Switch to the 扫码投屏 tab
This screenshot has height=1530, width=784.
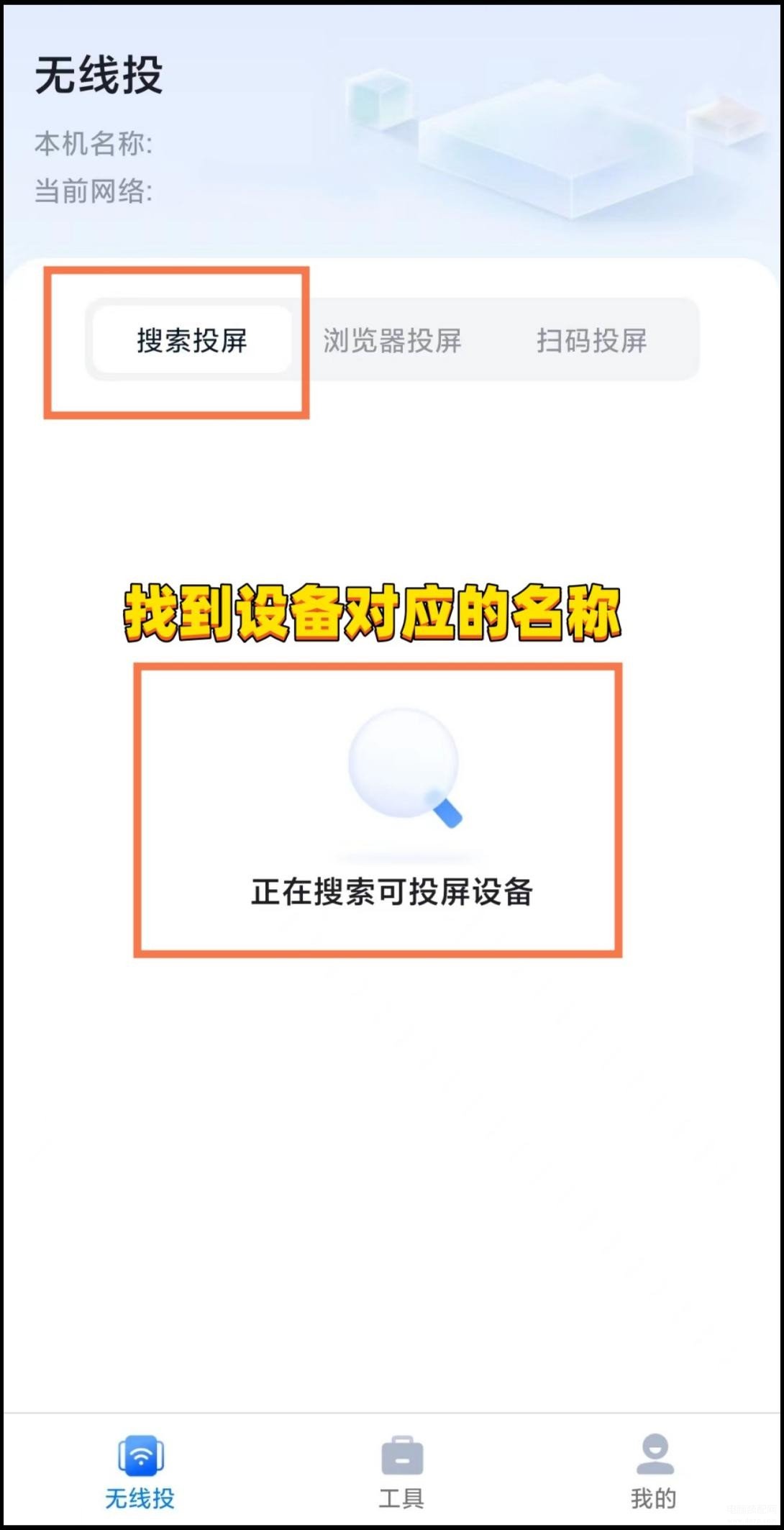591,340
